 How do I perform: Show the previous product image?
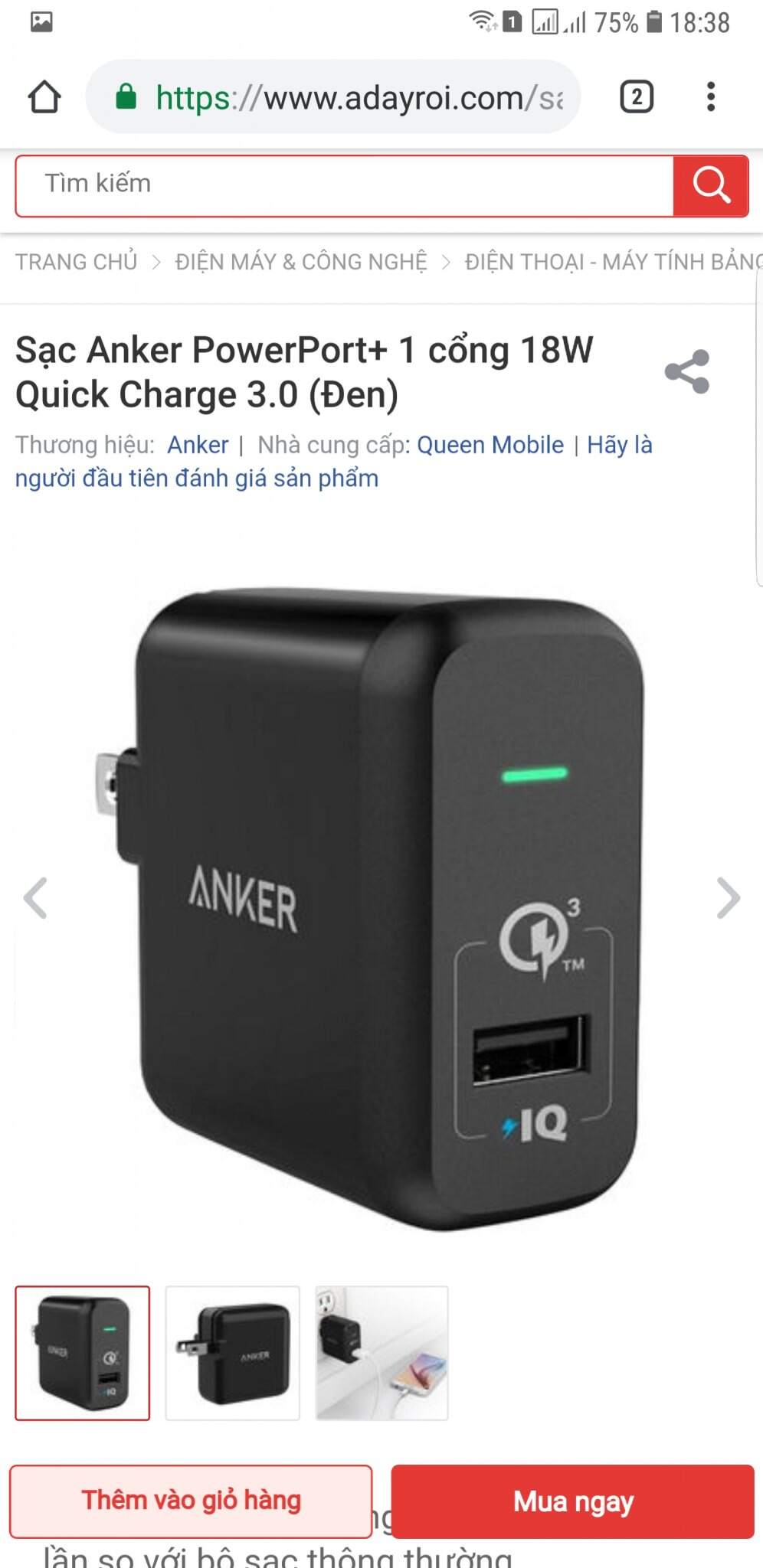click(35, 897)
